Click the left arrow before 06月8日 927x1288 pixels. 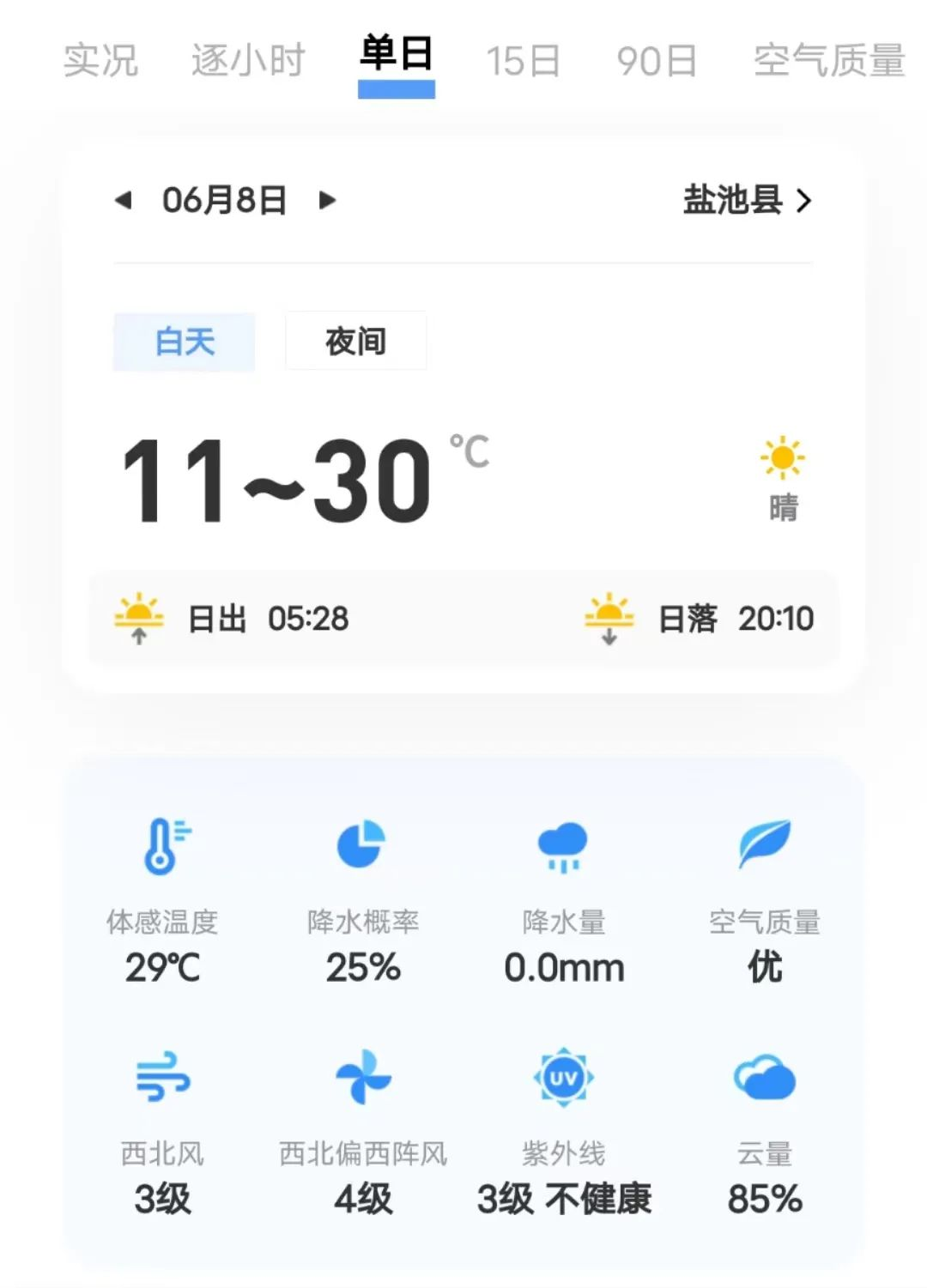pos(123,201)
